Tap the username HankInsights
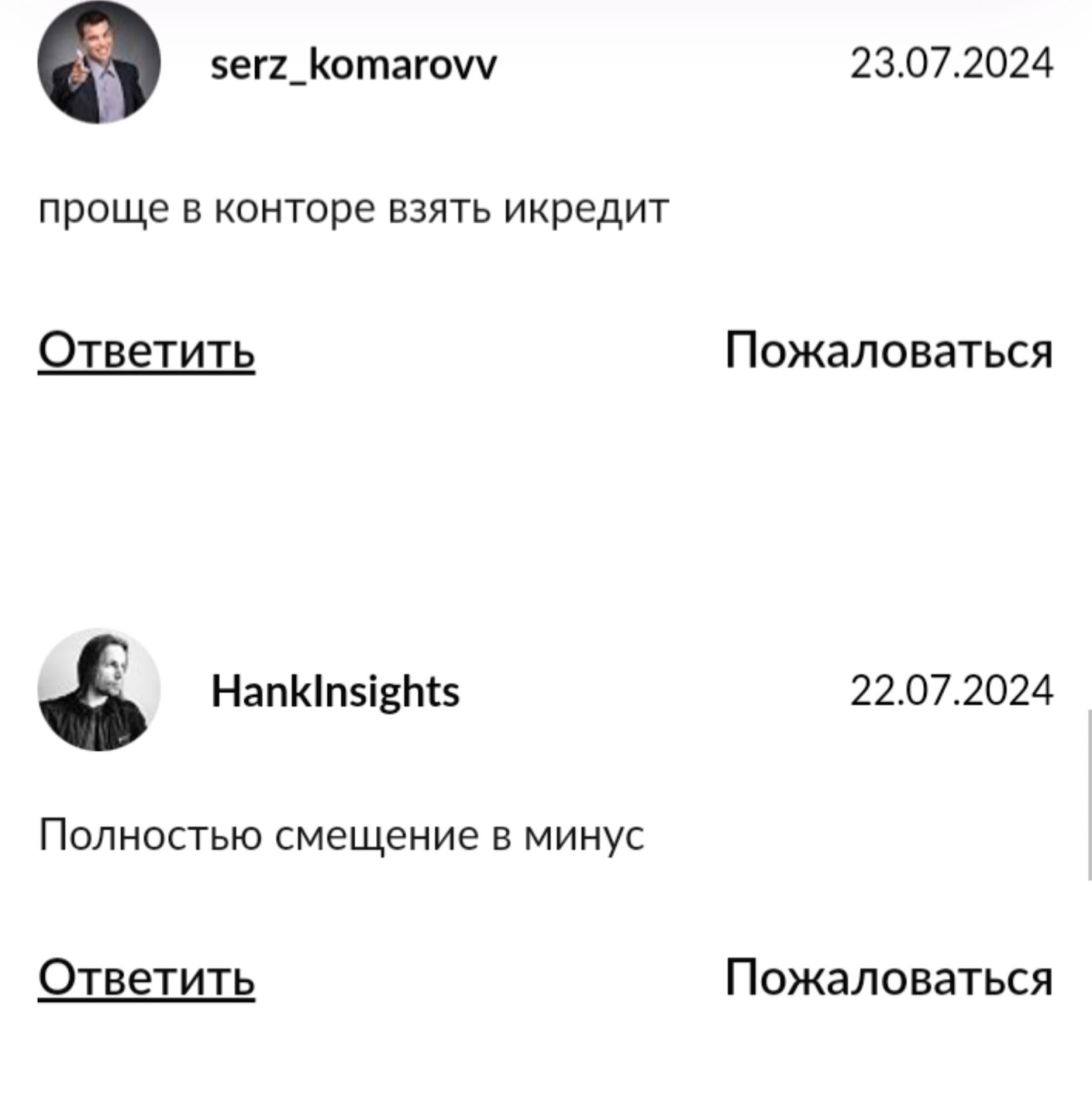 click(335, 692)
